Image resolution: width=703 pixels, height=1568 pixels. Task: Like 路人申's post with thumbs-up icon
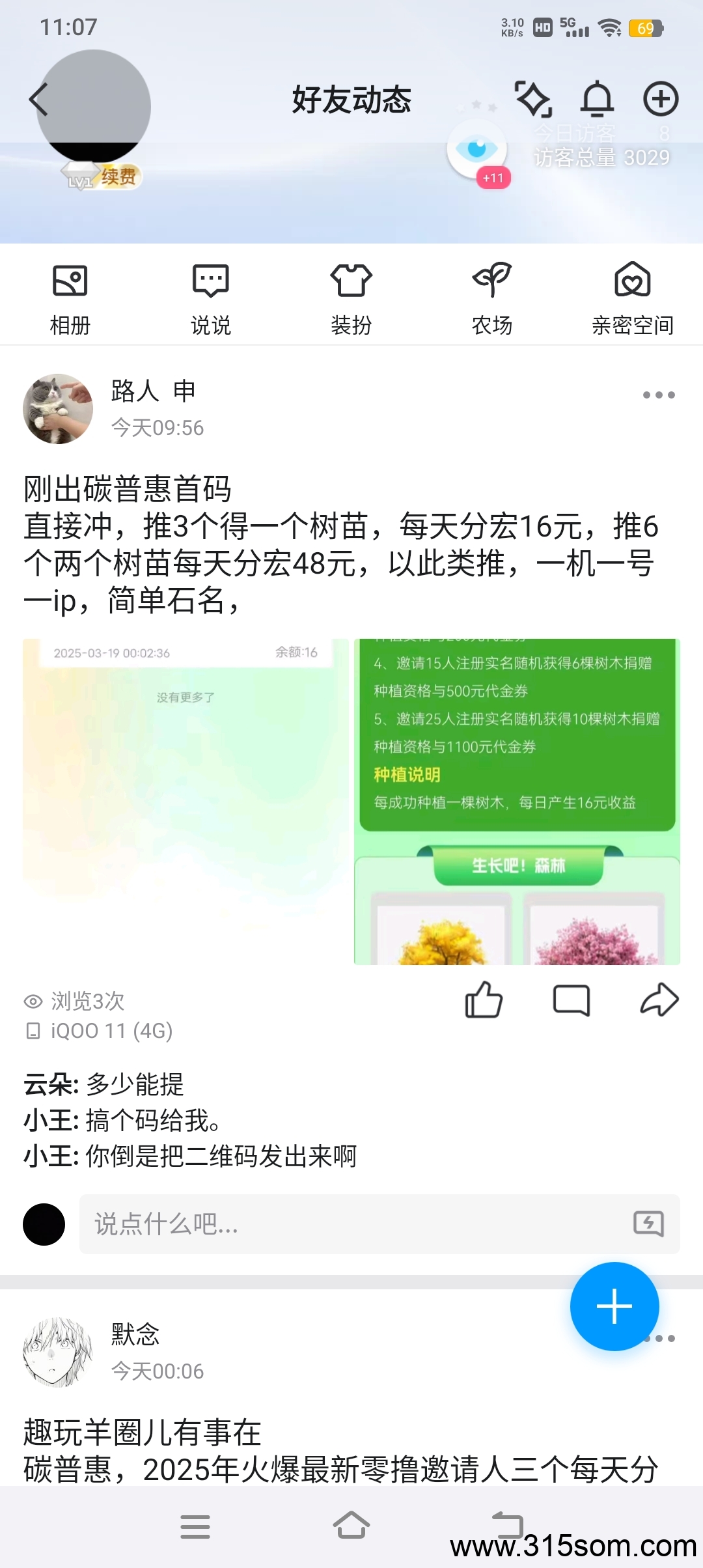tap(484, 1001)
